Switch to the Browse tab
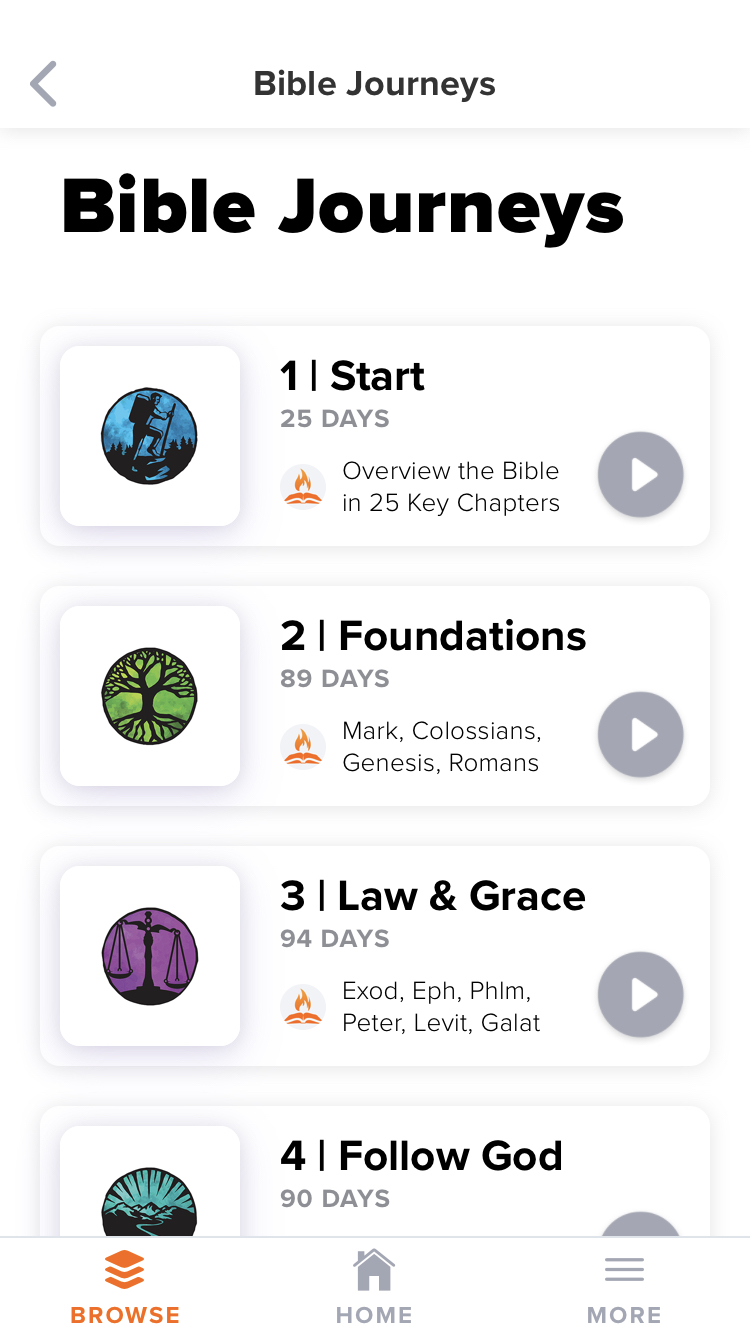The height and width of the screenshot is (1334, 750). pos(125,1288)
